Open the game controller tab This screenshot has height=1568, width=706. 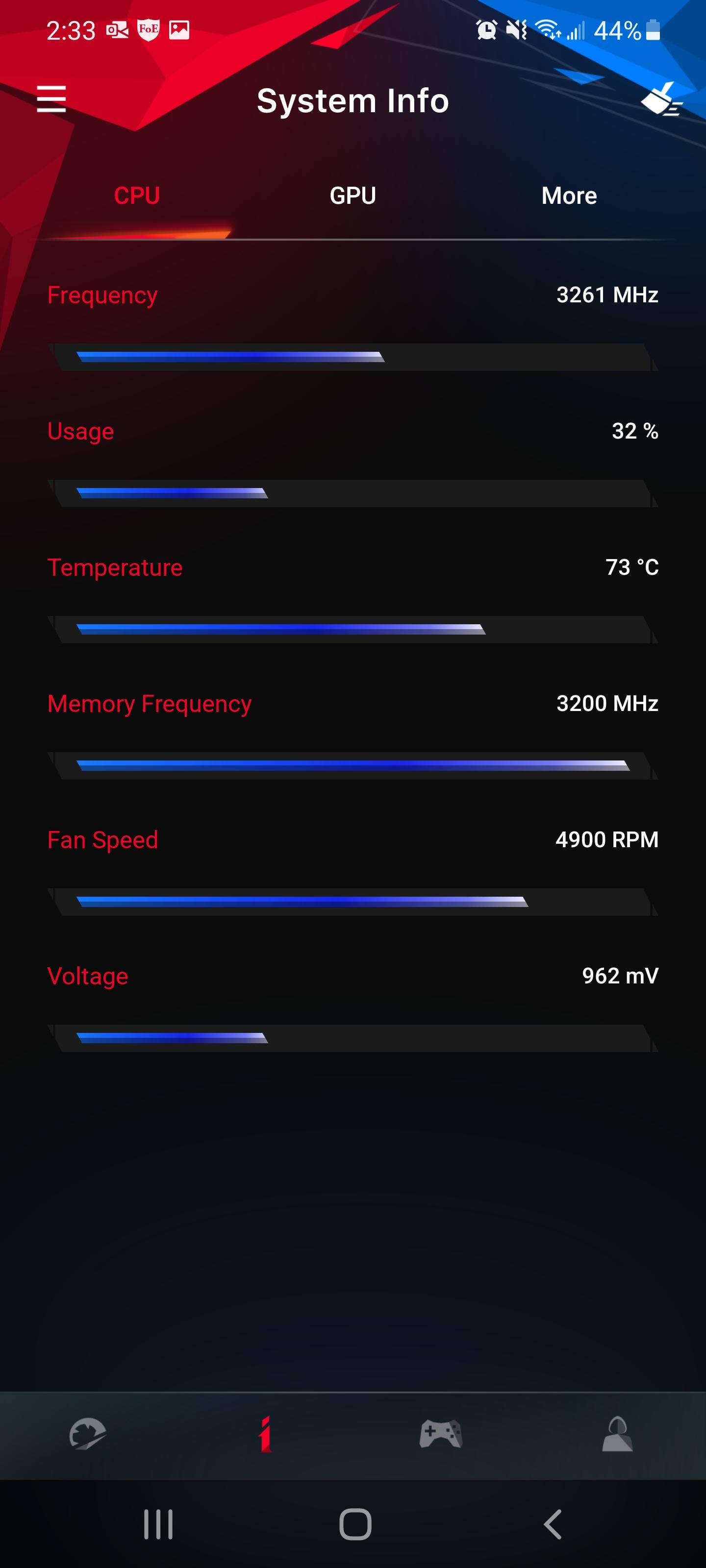tap(440, 1434)
